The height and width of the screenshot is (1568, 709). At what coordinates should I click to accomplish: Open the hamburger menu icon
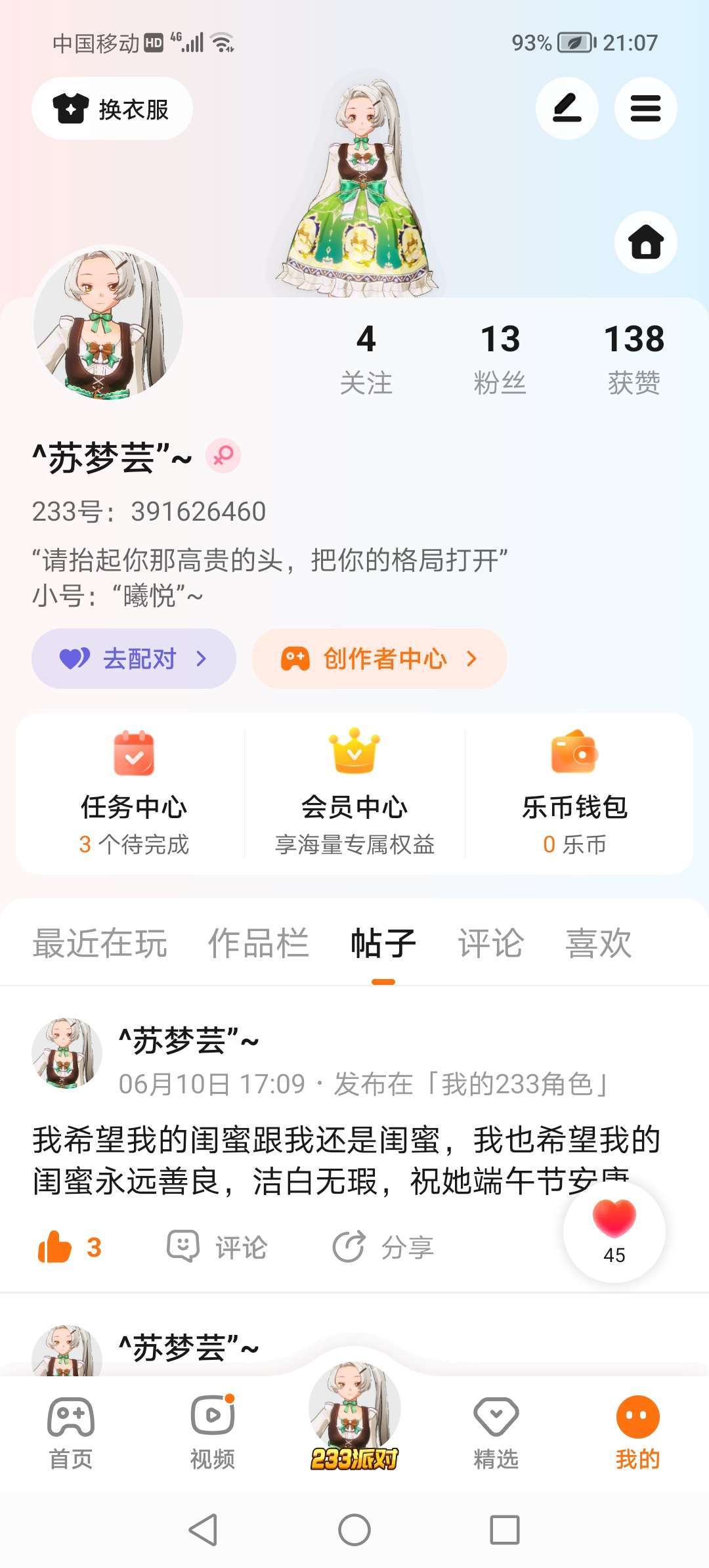pos(646,108)
